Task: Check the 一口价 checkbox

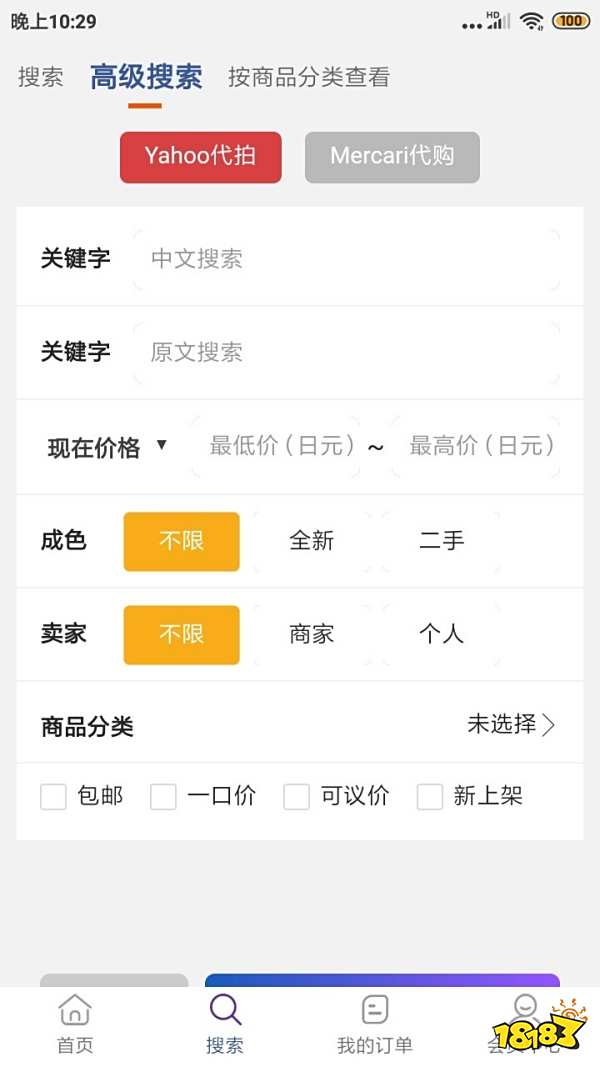Action: click(x=163, y=797)
